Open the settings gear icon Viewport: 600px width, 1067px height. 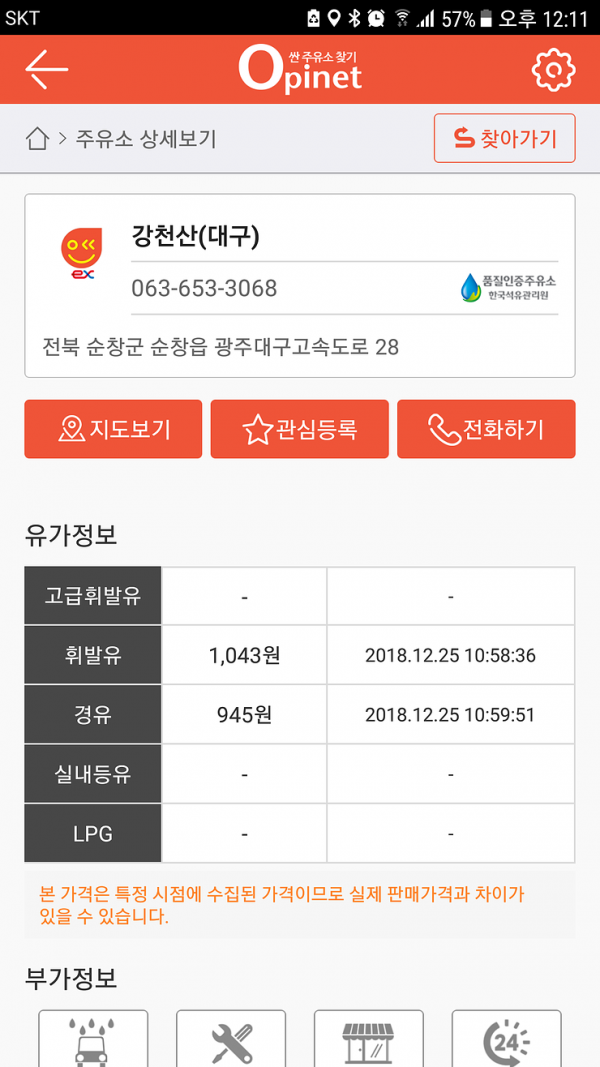pos(553,69)
